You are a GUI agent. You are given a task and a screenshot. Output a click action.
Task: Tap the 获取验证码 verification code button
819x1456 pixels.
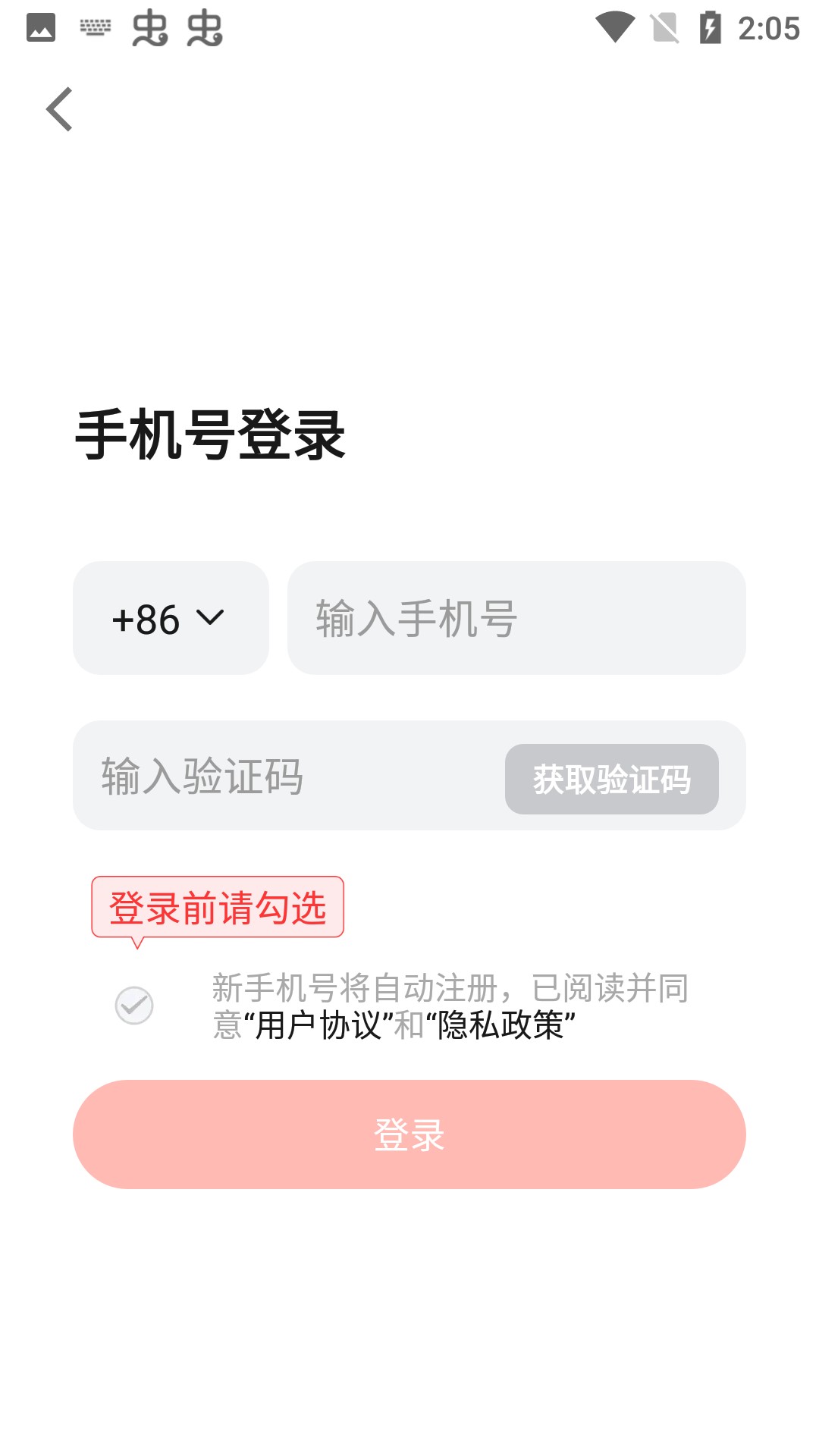pyautogui.click(x=612, y=778)
